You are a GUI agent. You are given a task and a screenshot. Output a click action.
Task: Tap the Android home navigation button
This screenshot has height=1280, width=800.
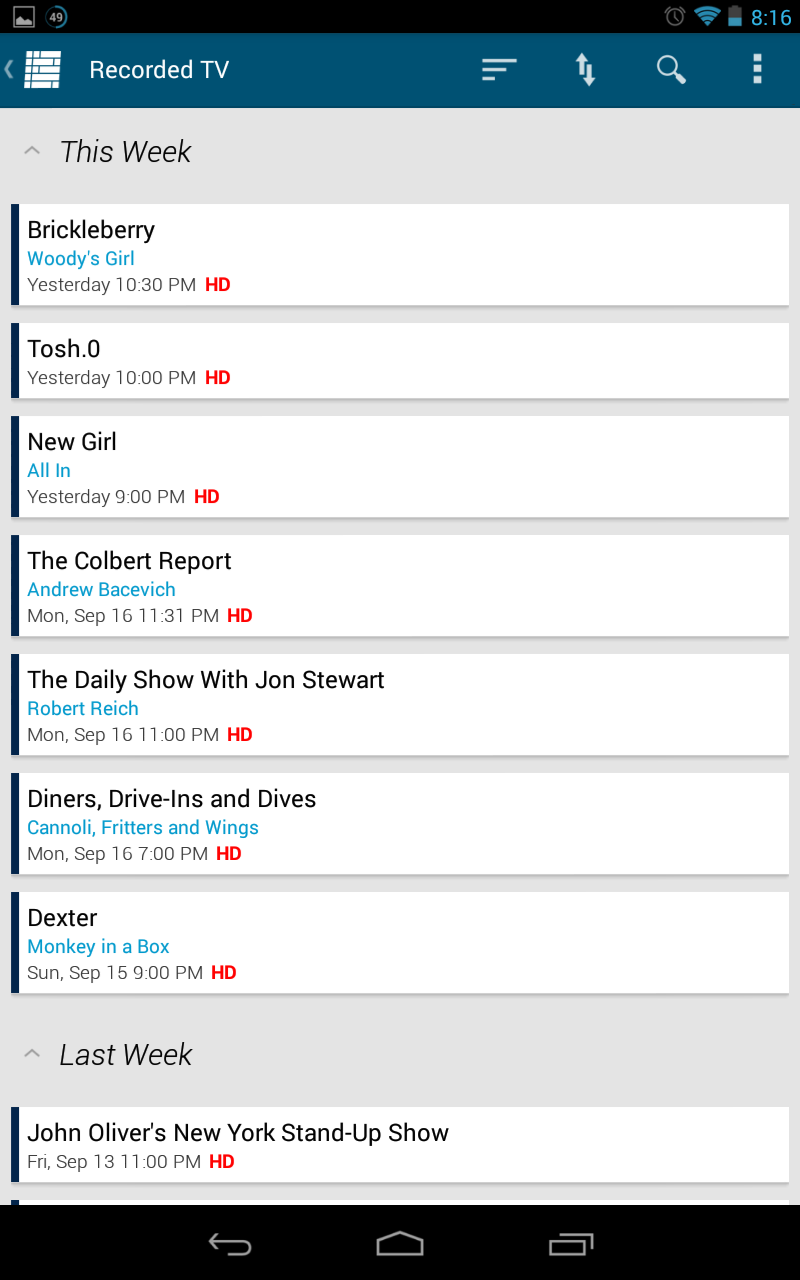[400, 1245]
